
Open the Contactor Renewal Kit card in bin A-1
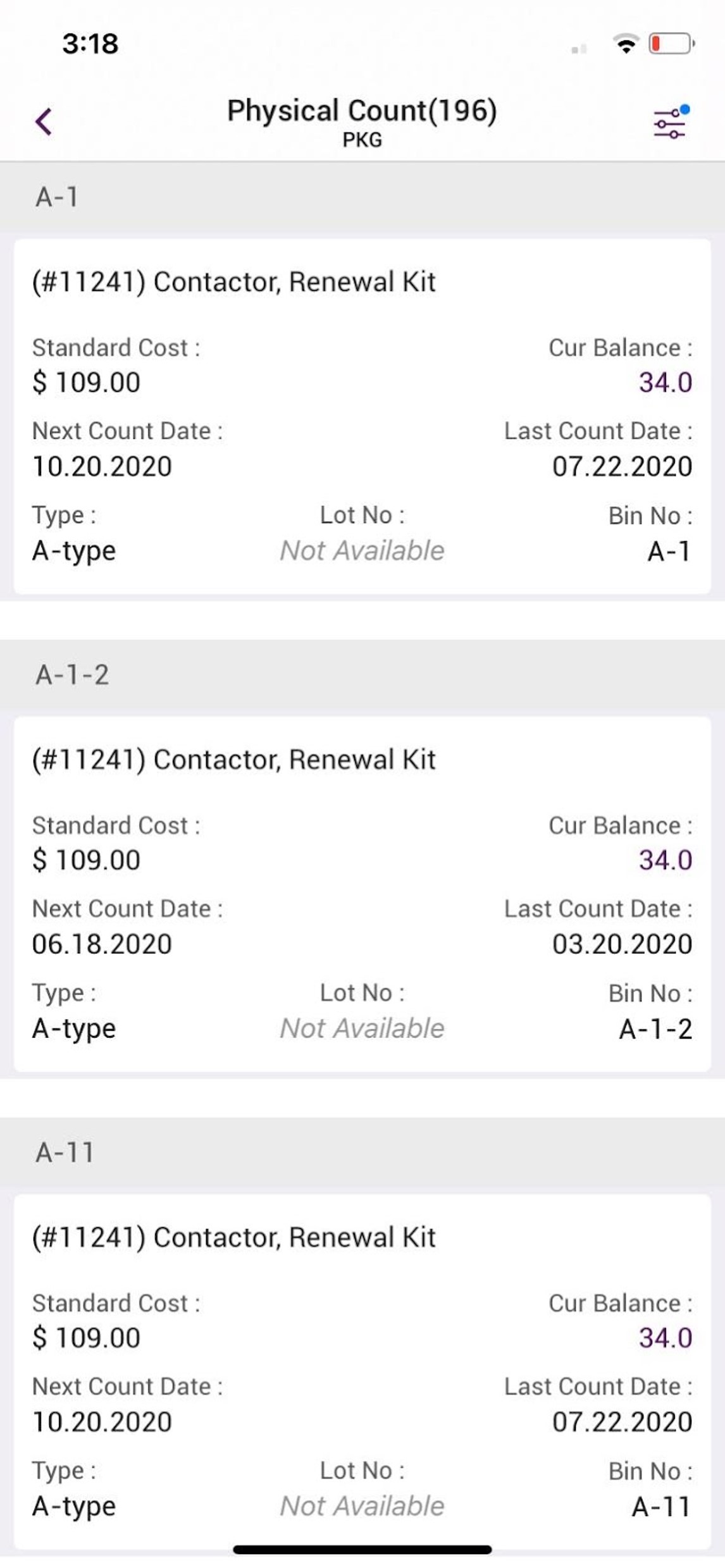click(x=362, y=416)
